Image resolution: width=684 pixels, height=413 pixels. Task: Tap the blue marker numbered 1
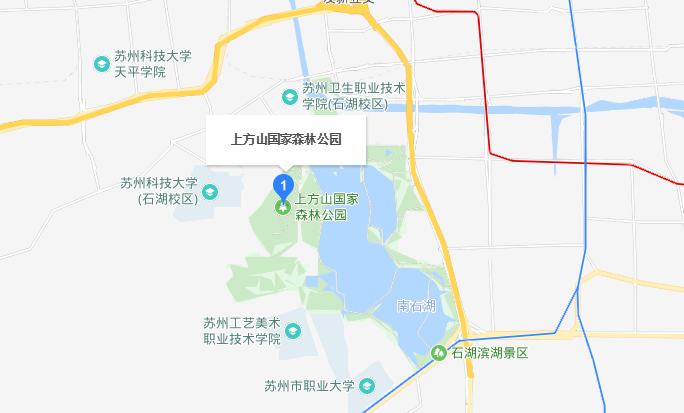click(x=283, y=185)
